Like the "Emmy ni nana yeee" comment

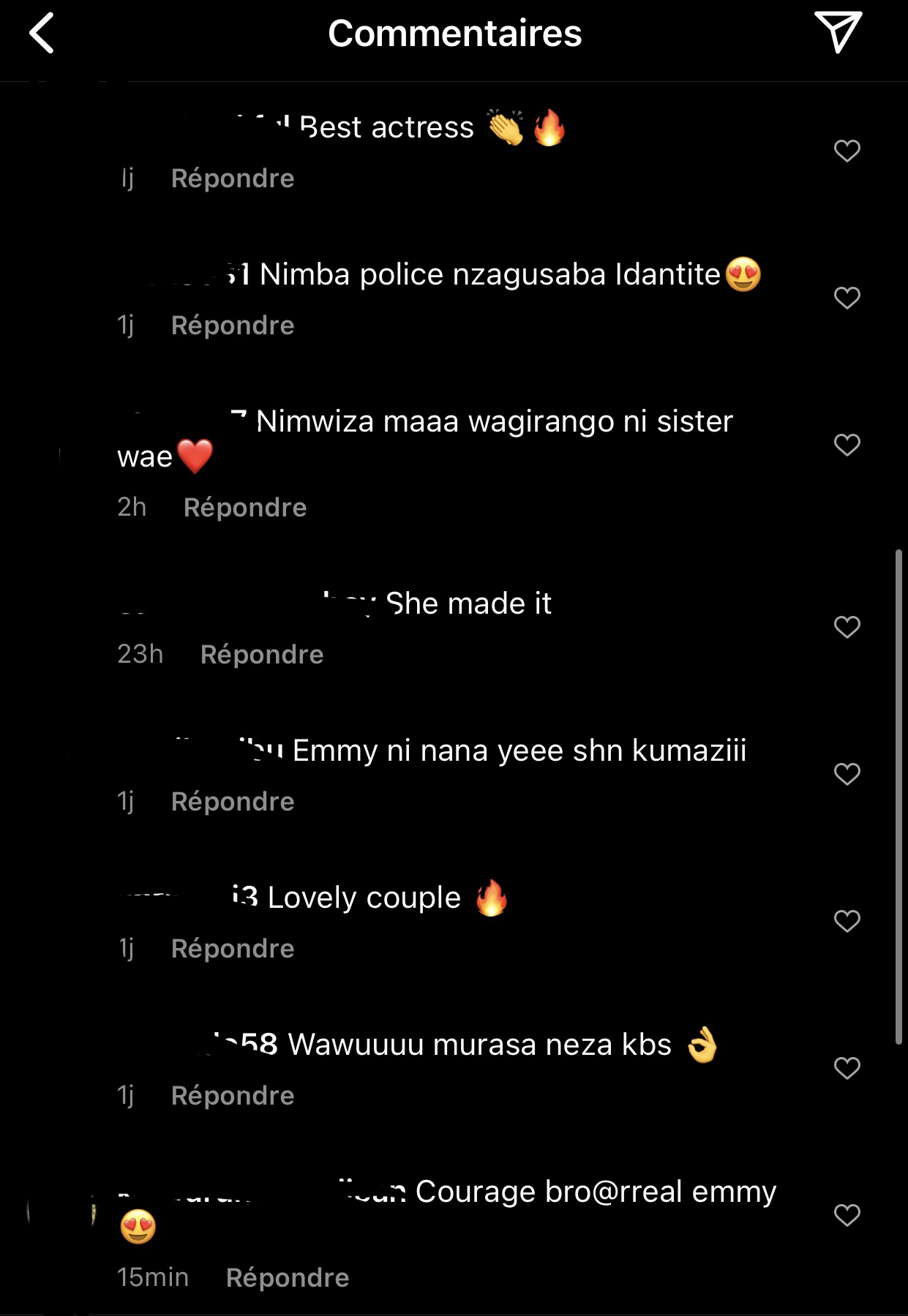click(x=847, y=774)
